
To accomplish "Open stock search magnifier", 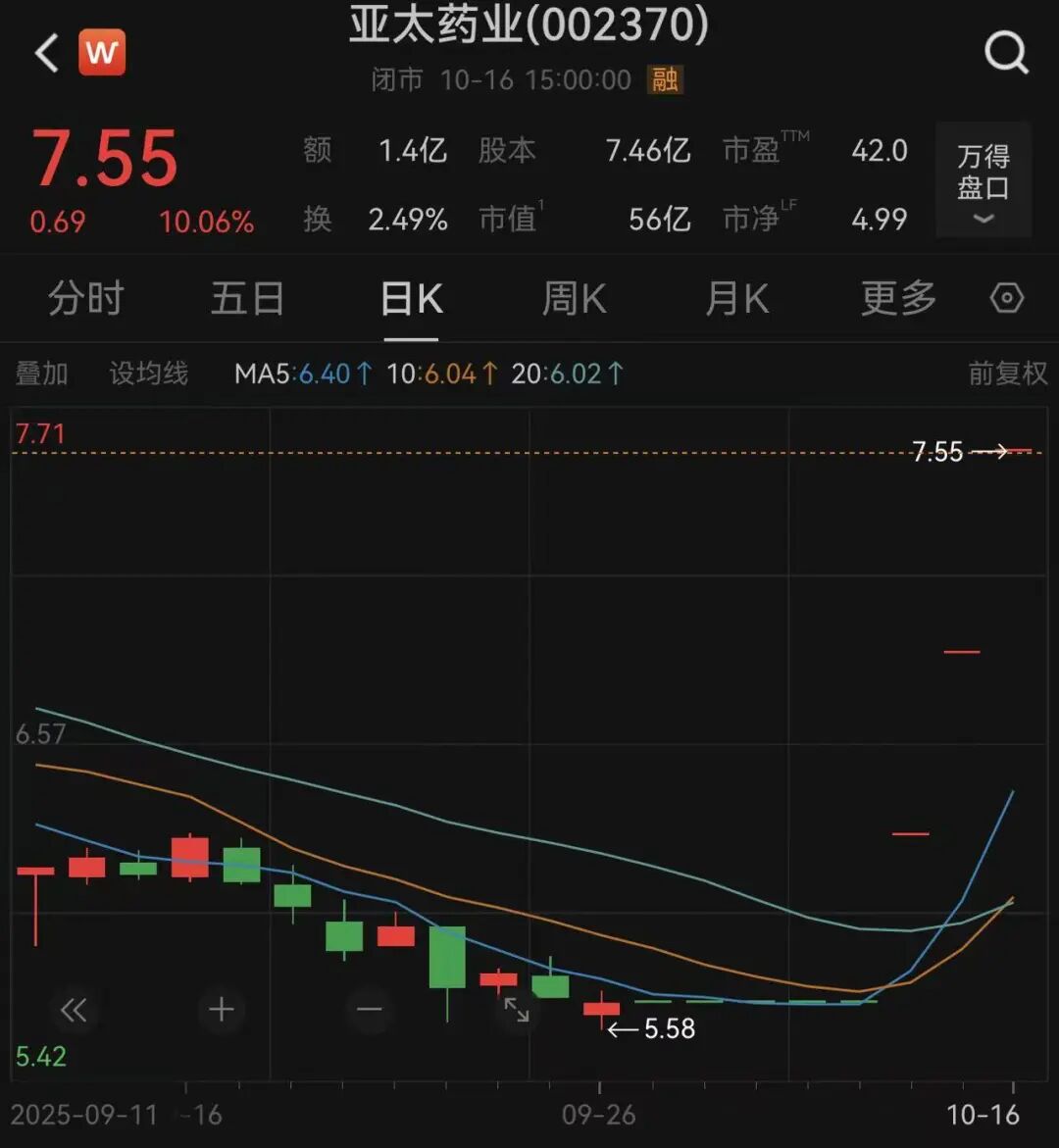I will 1006,52.
